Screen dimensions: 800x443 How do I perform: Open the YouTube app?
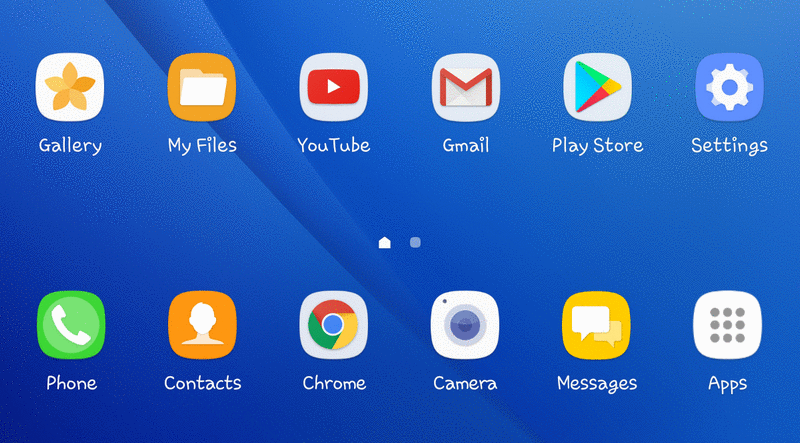334,86
